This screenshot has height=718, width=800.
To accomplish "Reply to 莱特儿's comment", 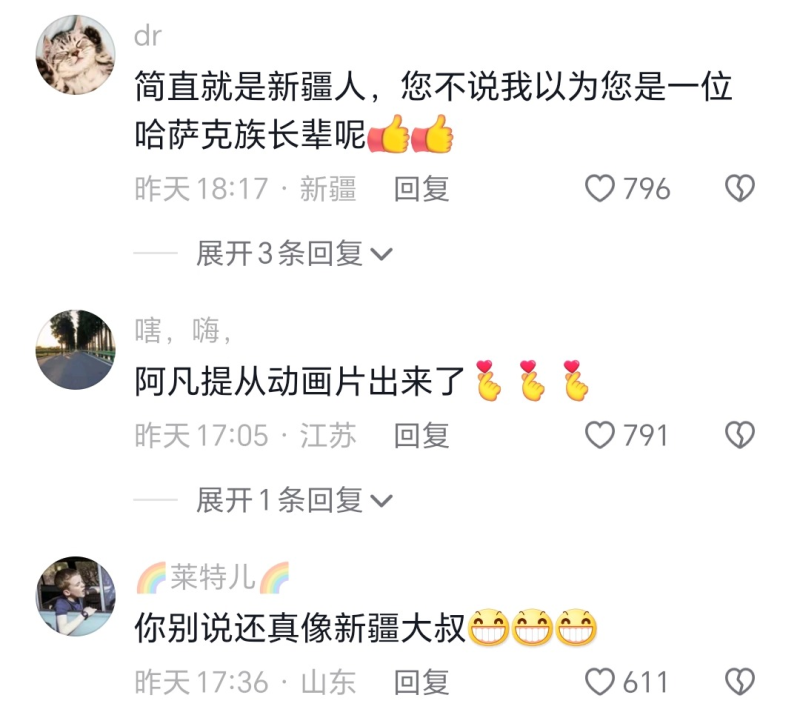I will click(x=421, y=682).
